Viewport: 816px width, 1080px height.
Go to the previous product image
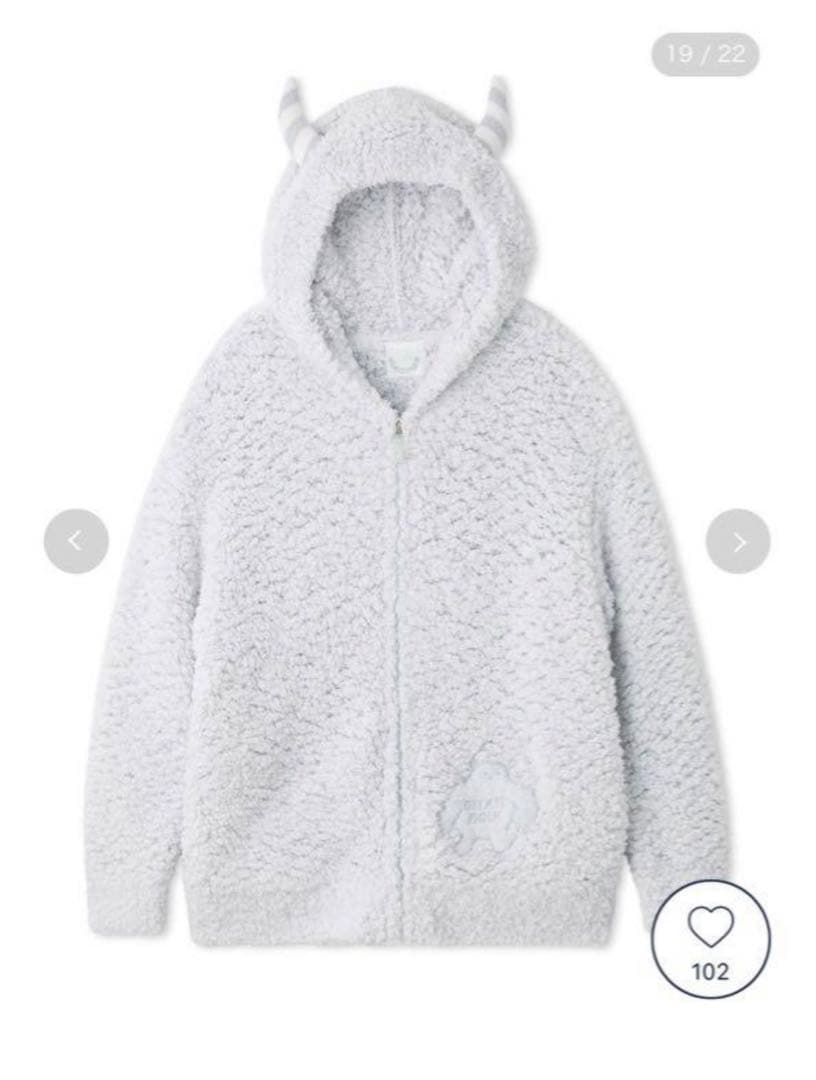pyautogui.click(x=76, y=541)
